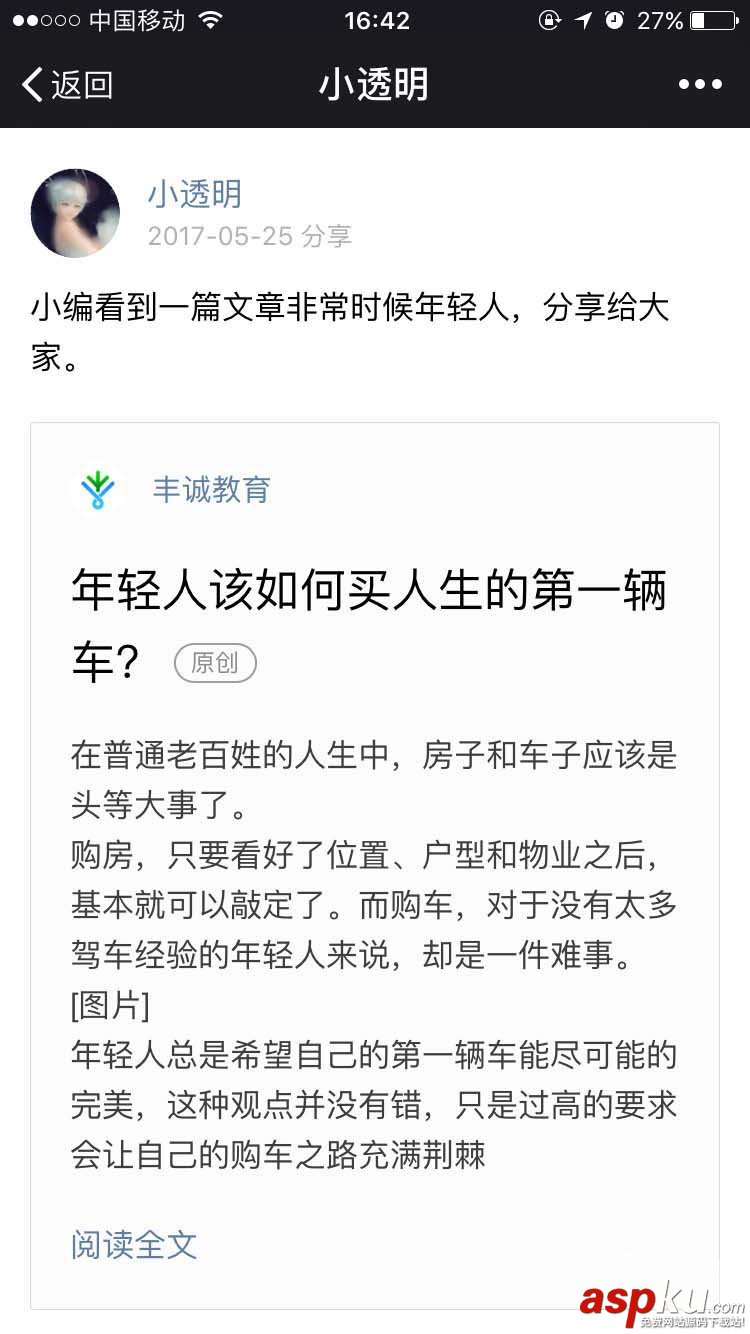
Task: Tap the alarm clock icon in status bar
Action: [x=617, y=18]
